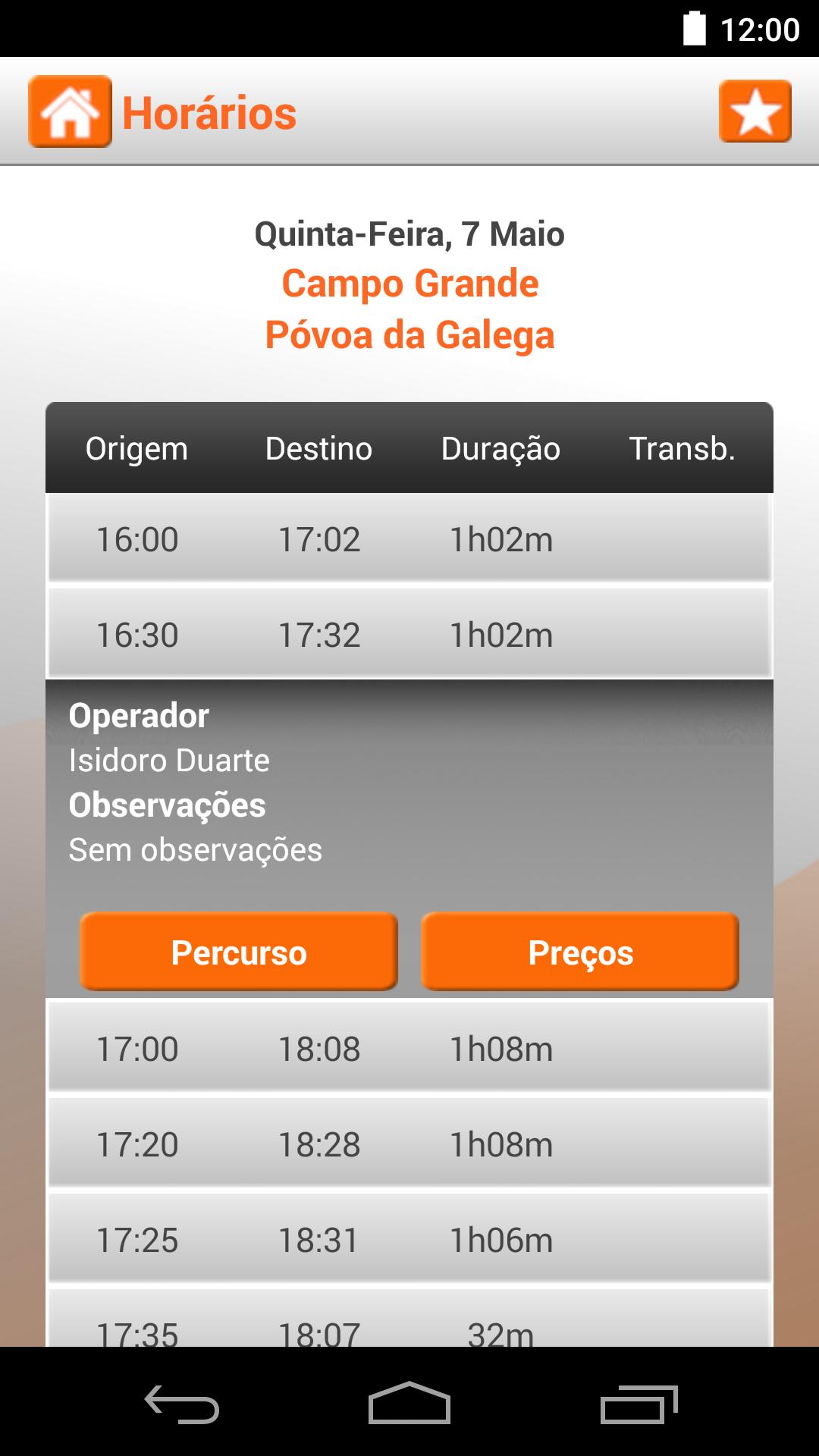819x1456 pixels.
Task: Expand the 17:00 departure details
Action: (x=409, y=1049)
